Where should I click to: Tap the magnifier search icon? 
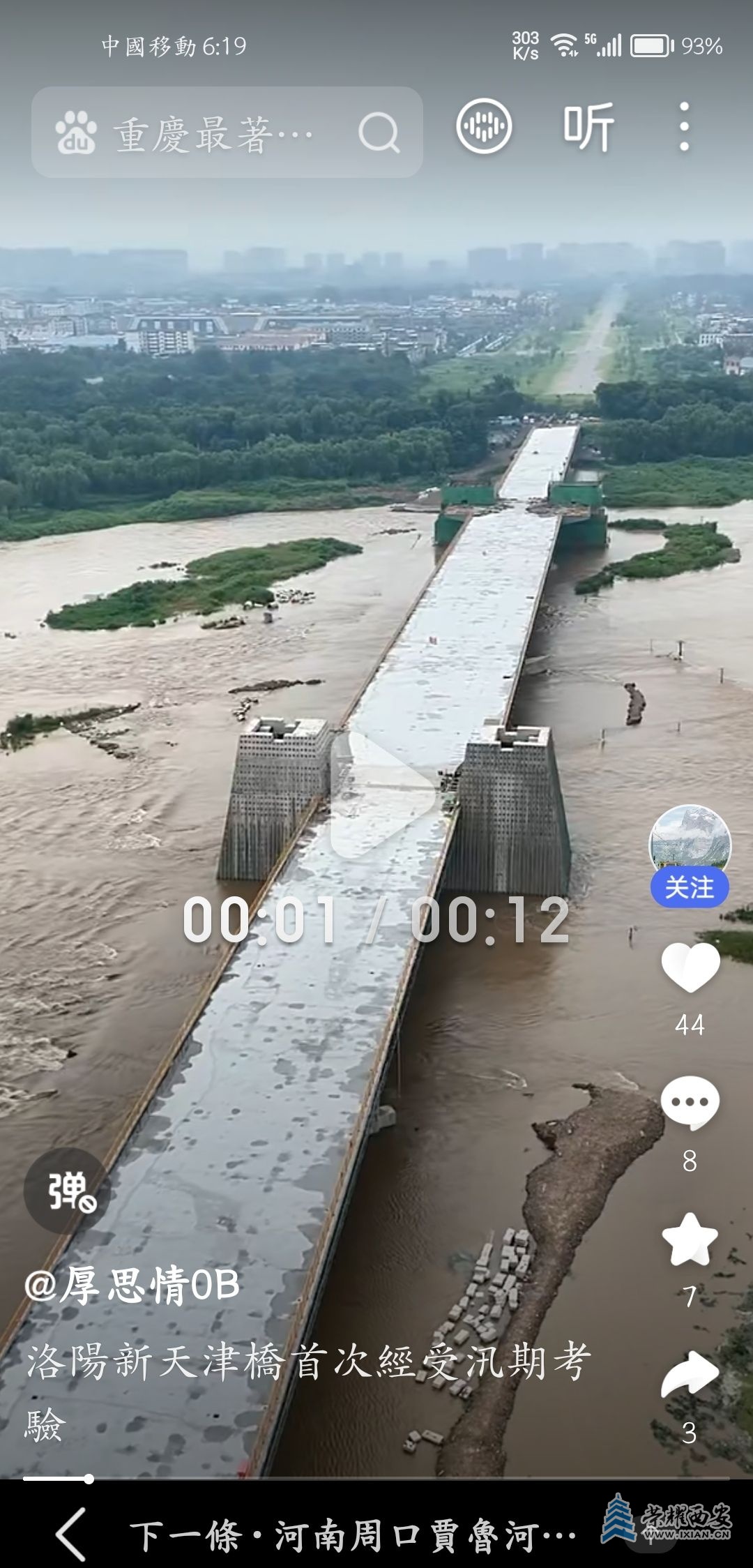379,132
